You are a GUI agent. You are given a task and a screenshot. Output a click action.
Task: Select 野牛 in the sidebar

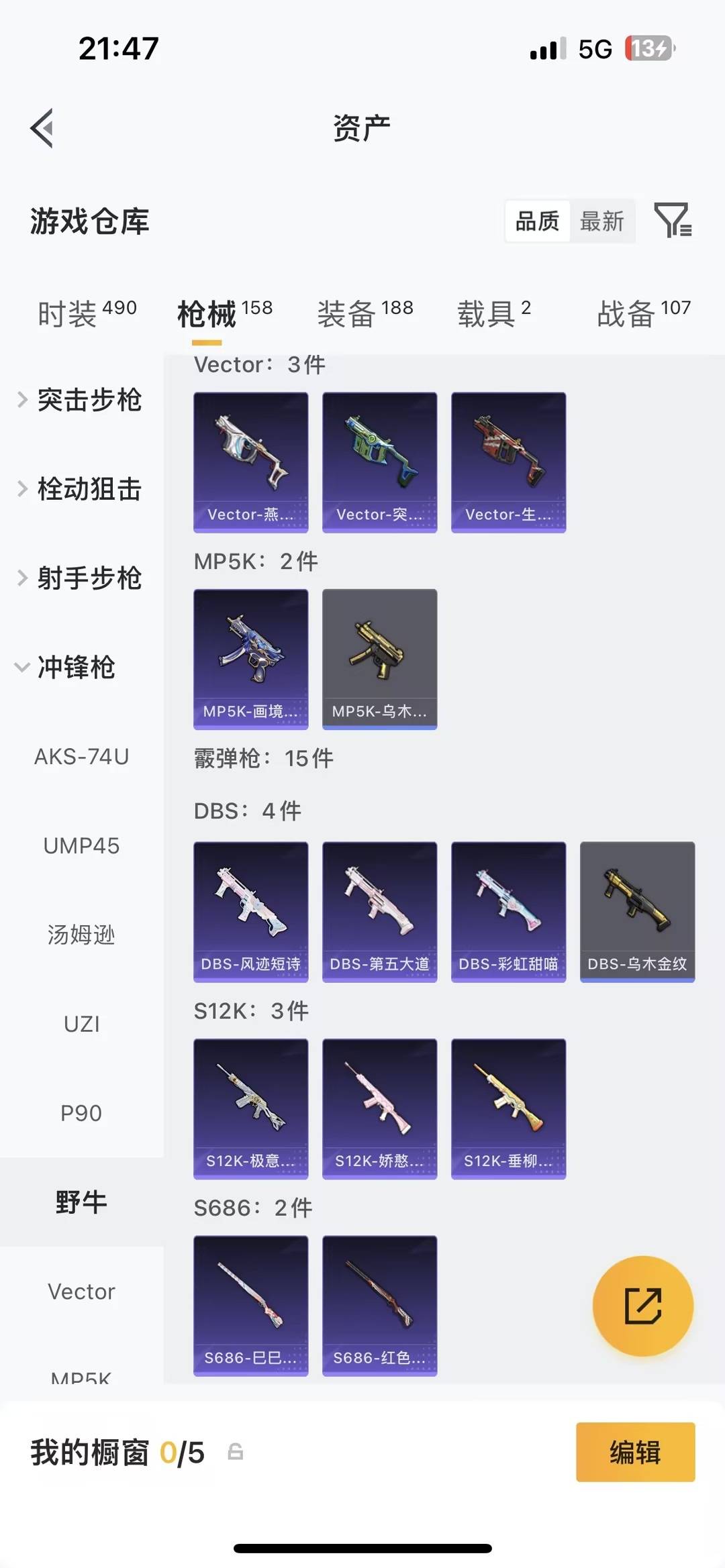pos(82,1202)
